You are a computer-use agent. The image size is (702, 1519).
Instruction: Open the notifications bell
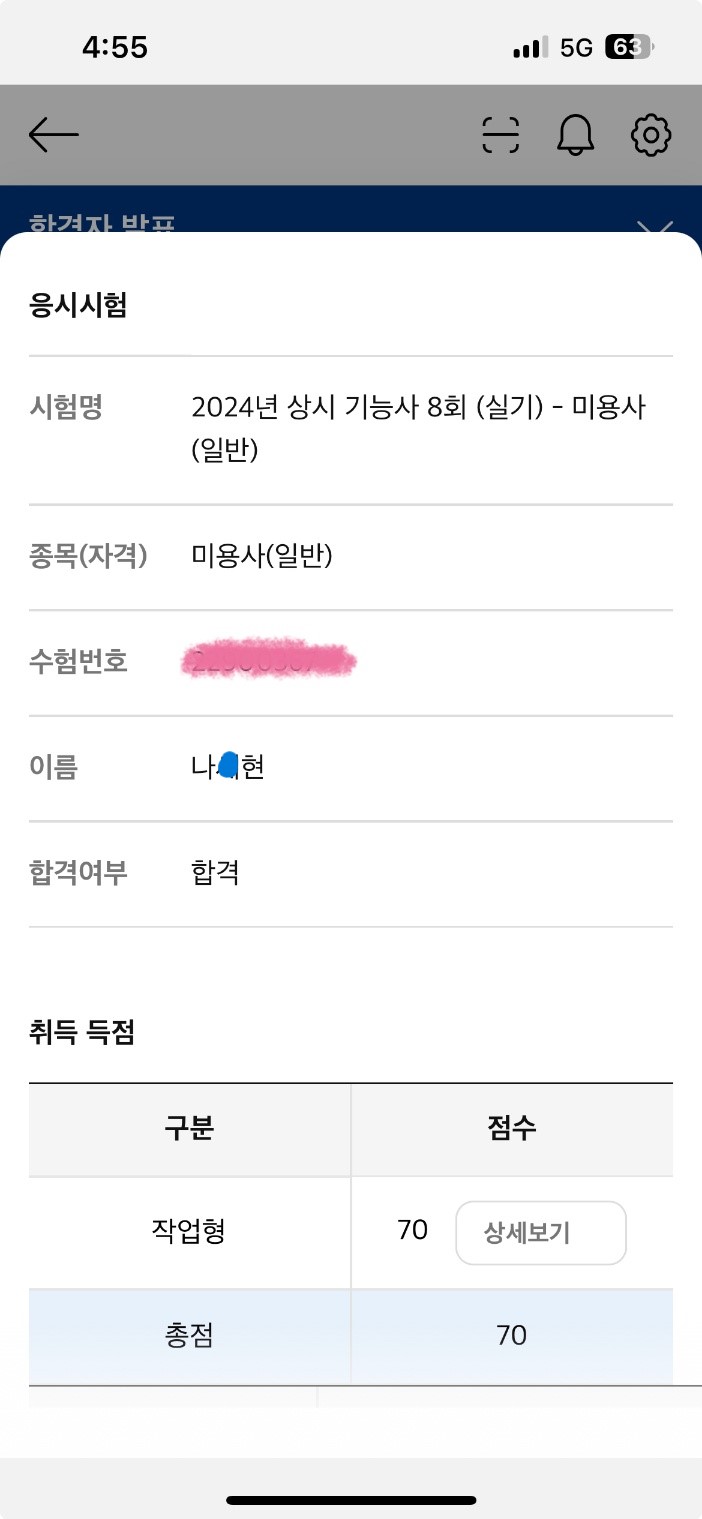[575, 135]
